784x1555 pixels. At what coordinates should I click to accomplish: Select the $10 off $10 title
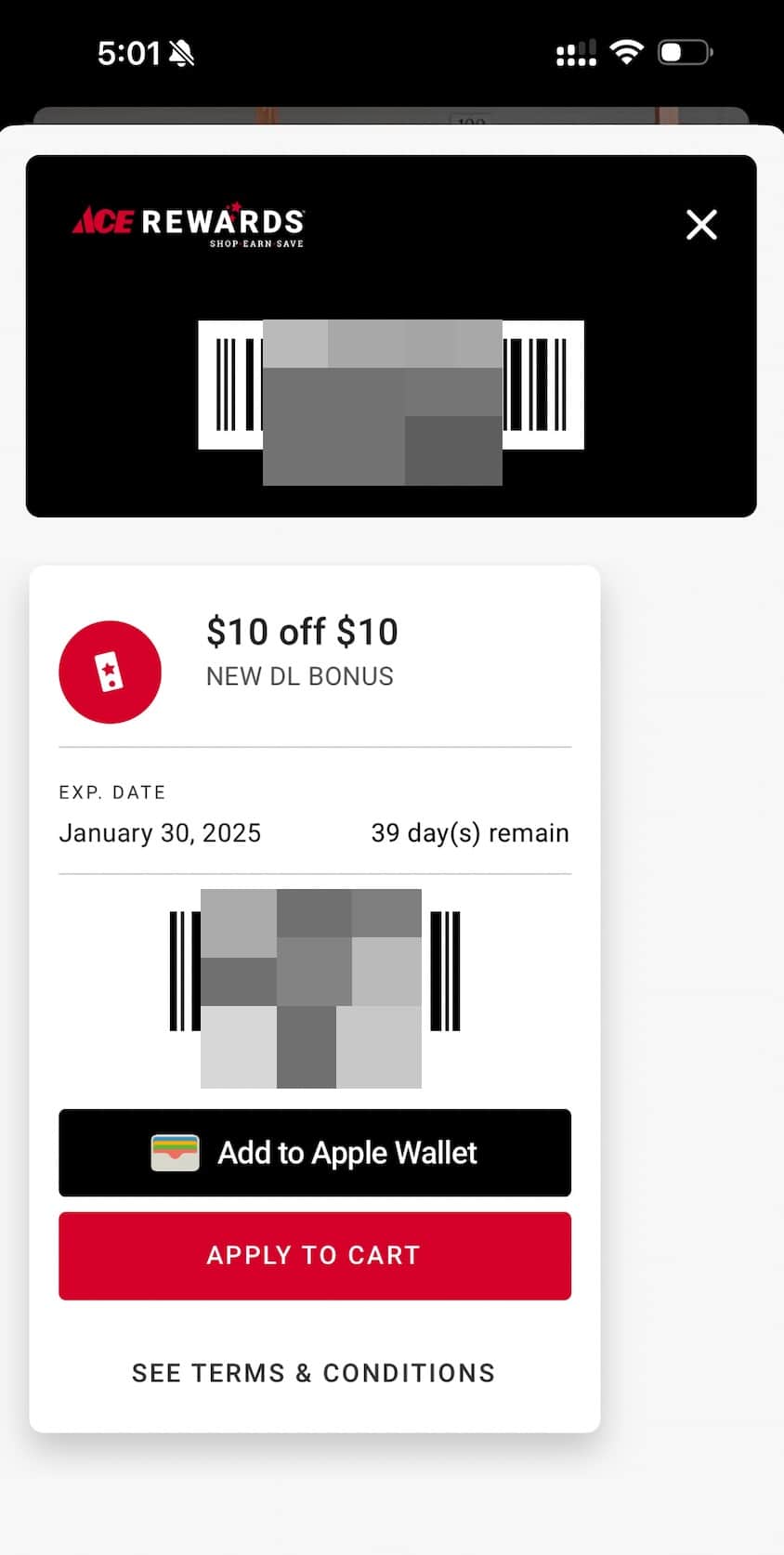(302, 631)
